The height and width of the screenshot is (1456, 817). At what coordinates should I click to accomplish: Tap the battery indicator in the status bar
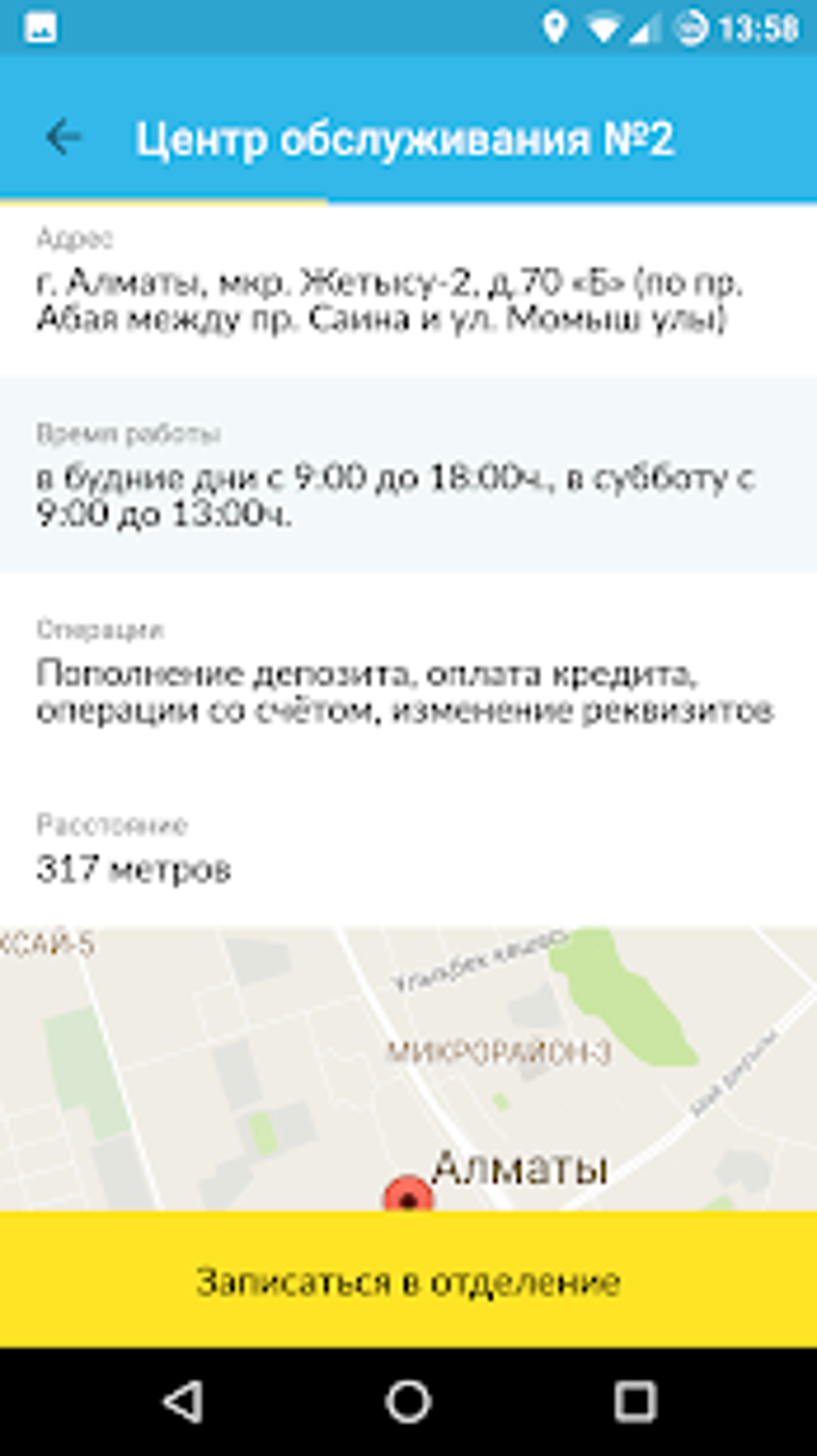[x=690, y=24]
